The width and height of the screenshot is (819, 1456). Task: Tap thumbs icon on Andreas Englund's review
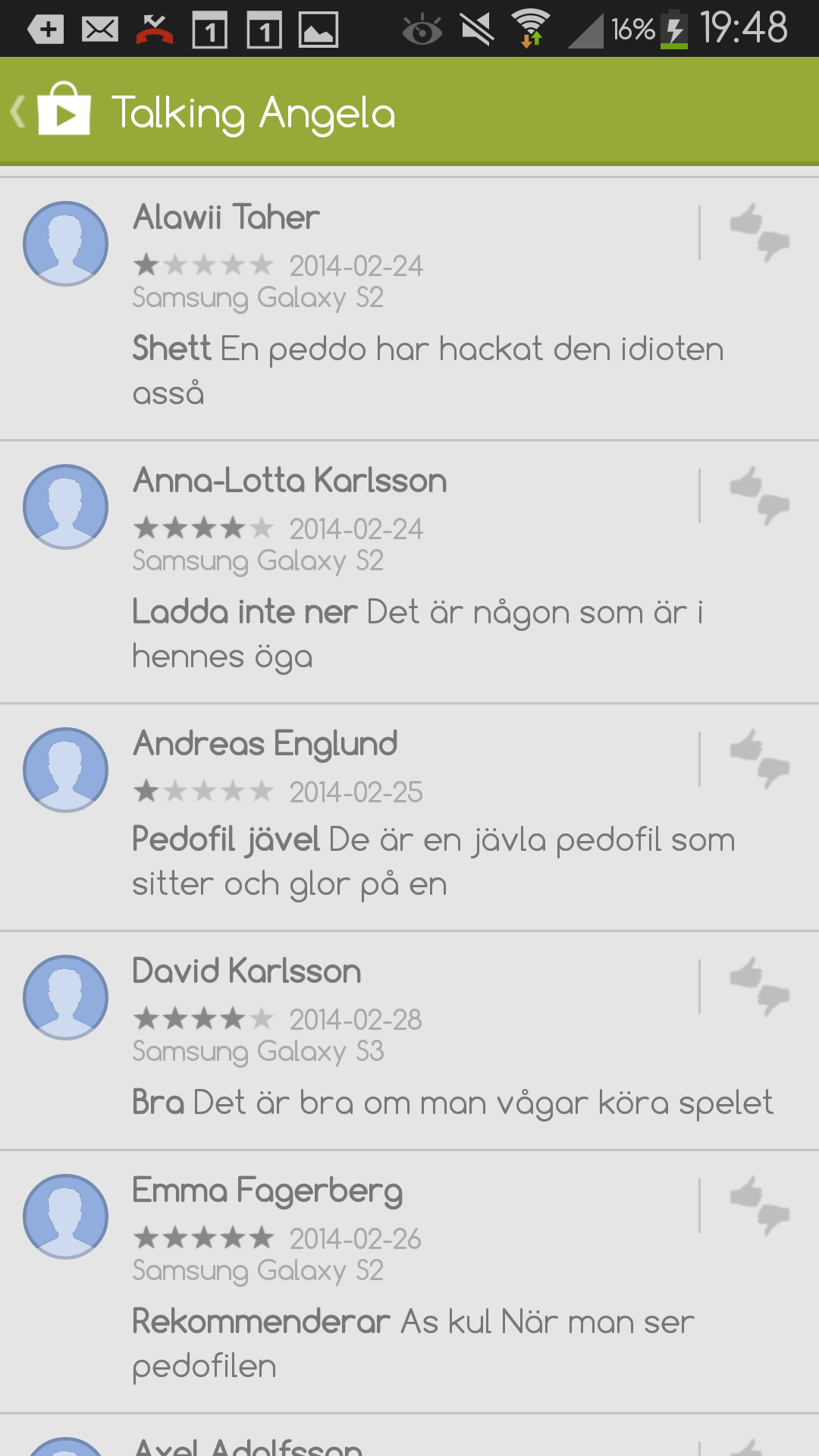pos(759,759)
